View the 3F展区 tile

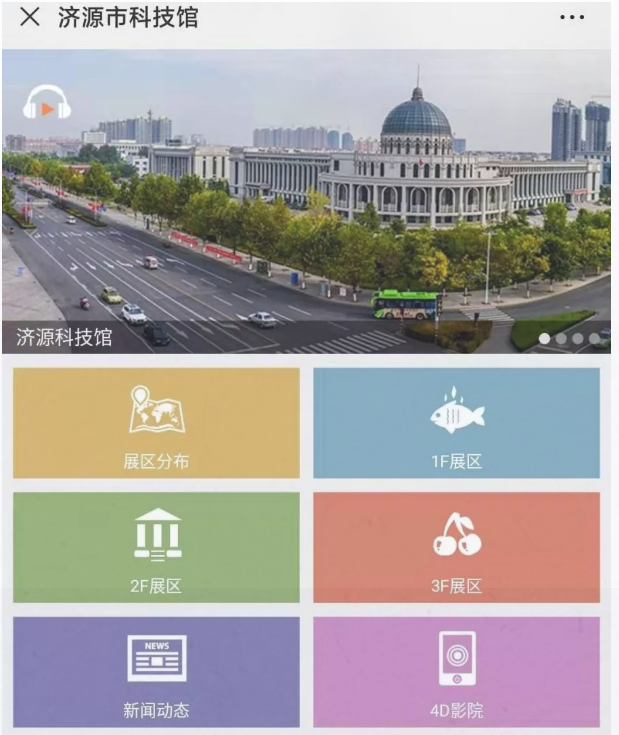click(457, 547)
